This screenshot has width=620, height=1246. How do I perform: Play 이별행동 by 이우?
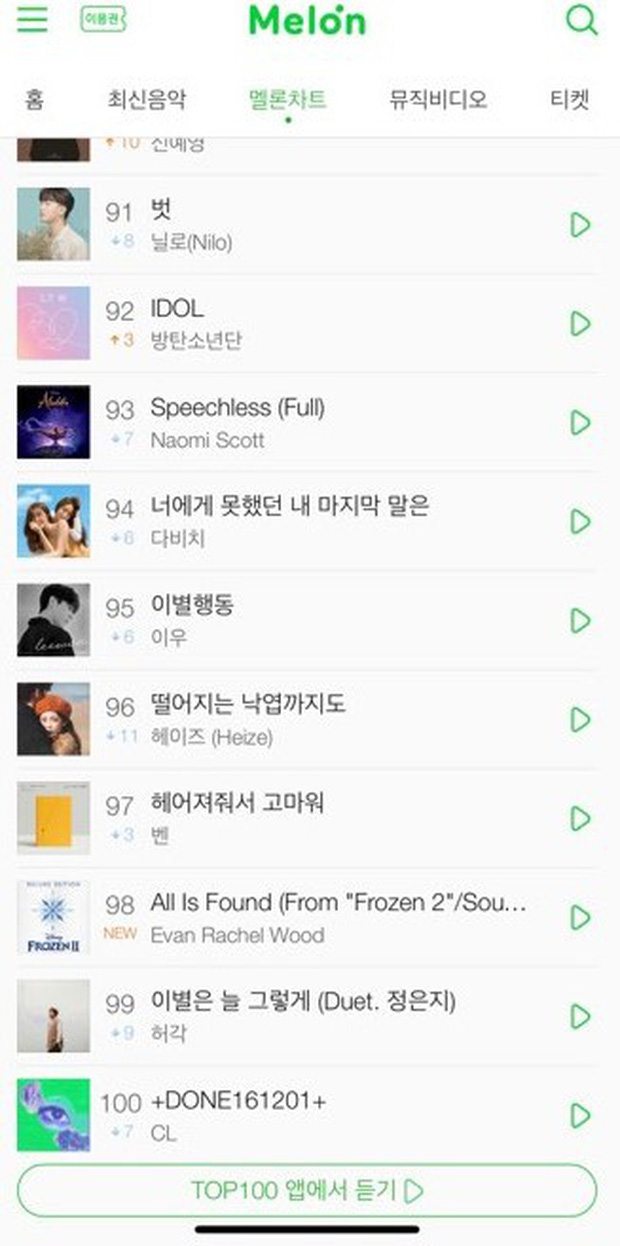pyautogui.click(x=580, y=621)
